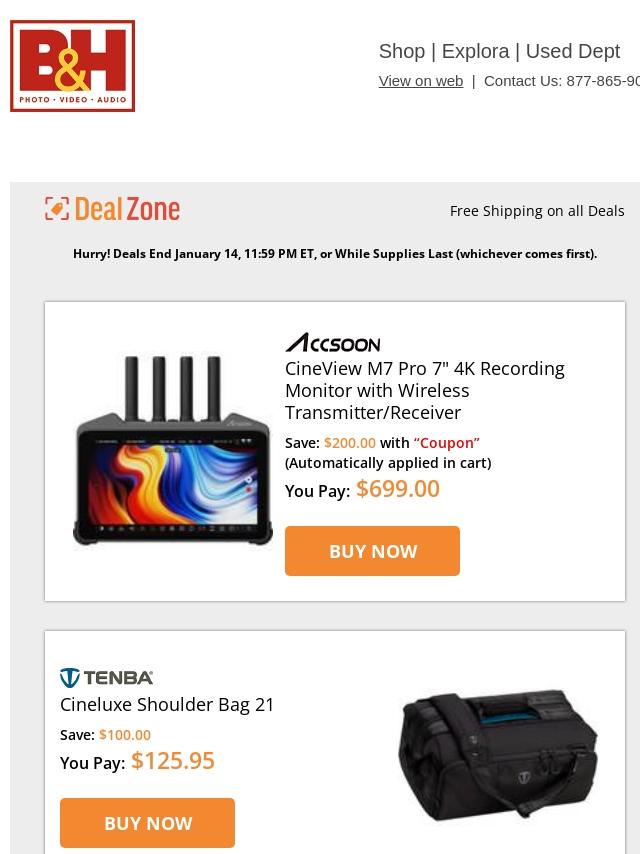Open the Shop link
This screenshot has width=640, height=854.
[x=401, y=51]
